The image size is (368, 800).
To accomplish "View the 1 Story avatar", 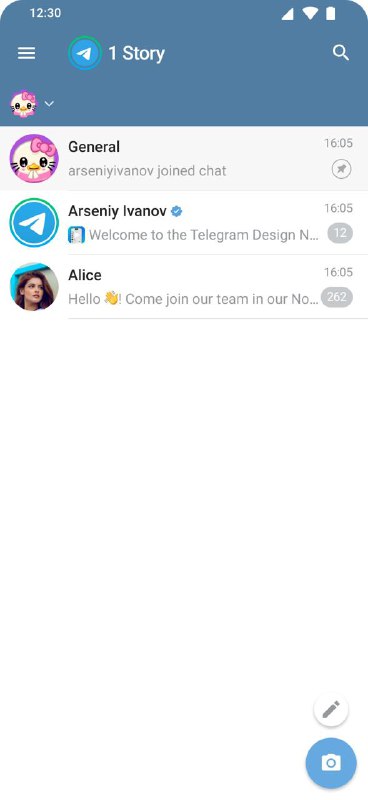I will [x=84, y=53].
